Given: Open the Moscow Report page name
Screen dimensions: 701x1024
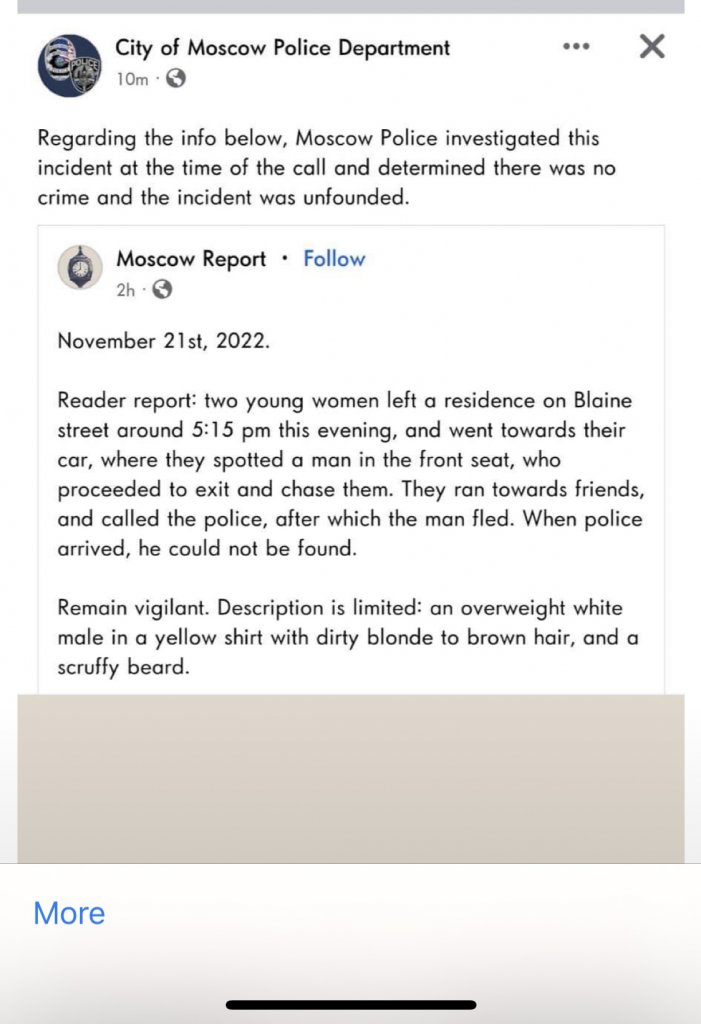Looking at the screenshot, I should [191, 259].
